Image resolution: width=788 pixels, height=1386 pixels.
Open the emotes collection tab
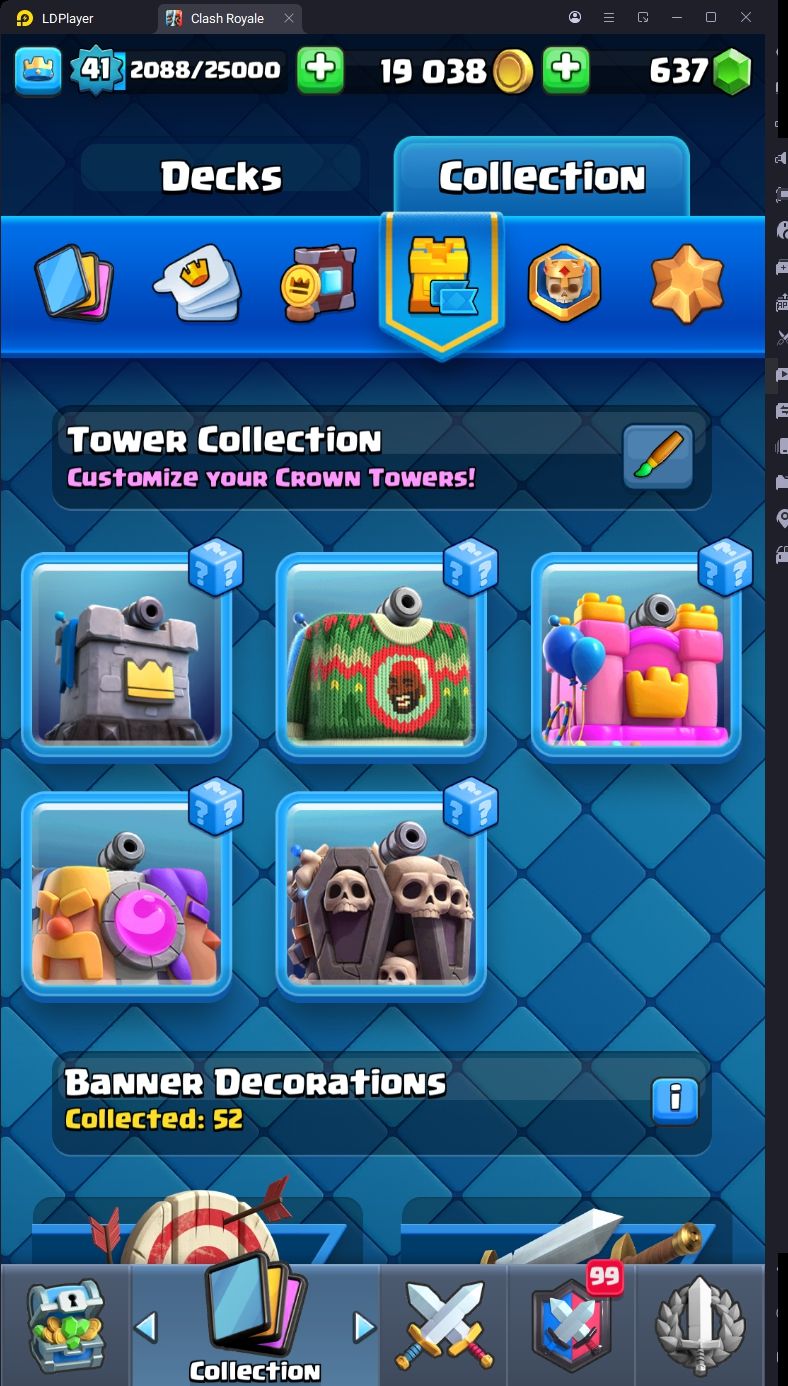197,283
